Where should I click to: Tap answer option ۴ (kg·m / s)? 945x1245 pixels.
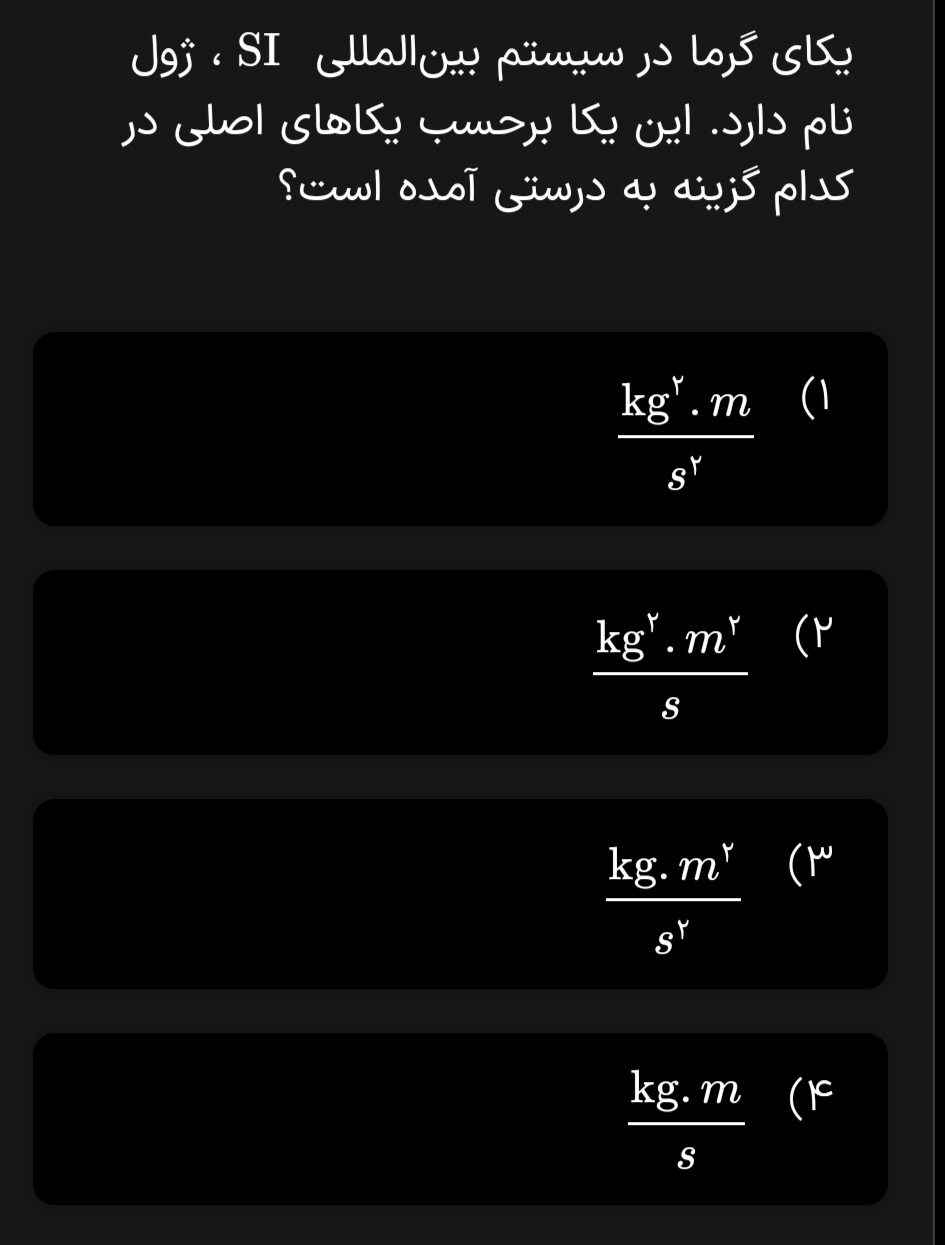point(460,1118)
